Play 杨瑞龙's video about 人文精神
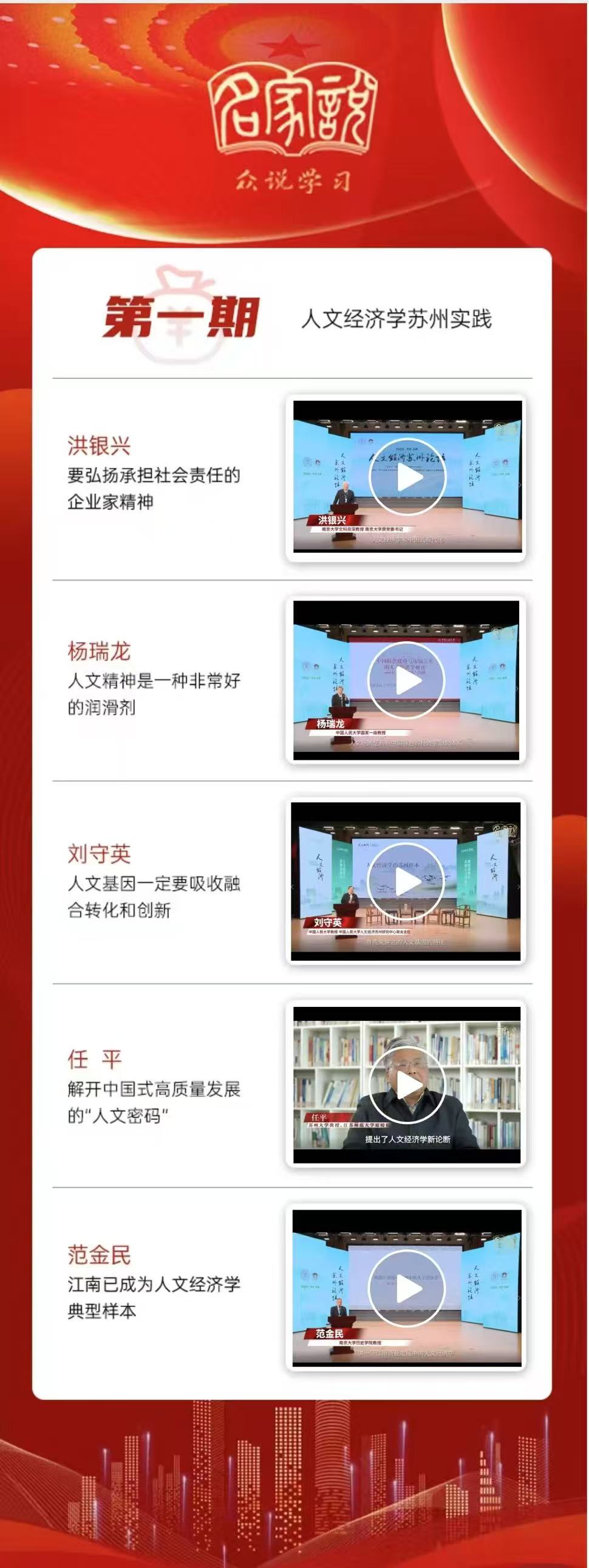589x1568 pixels. (406, 680)
